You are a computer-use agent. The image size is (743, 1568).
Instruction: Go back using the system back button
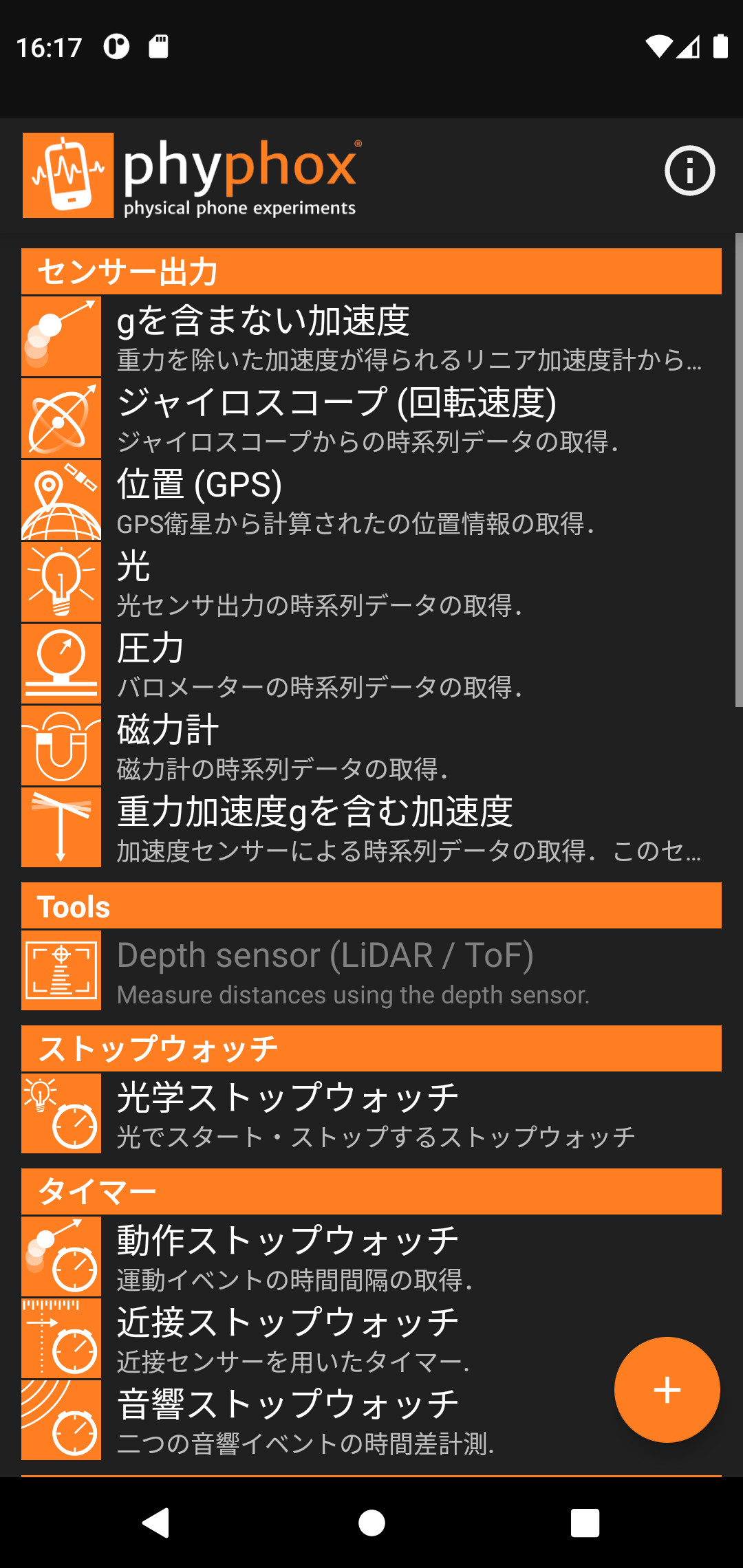[x=157, y=1523]
